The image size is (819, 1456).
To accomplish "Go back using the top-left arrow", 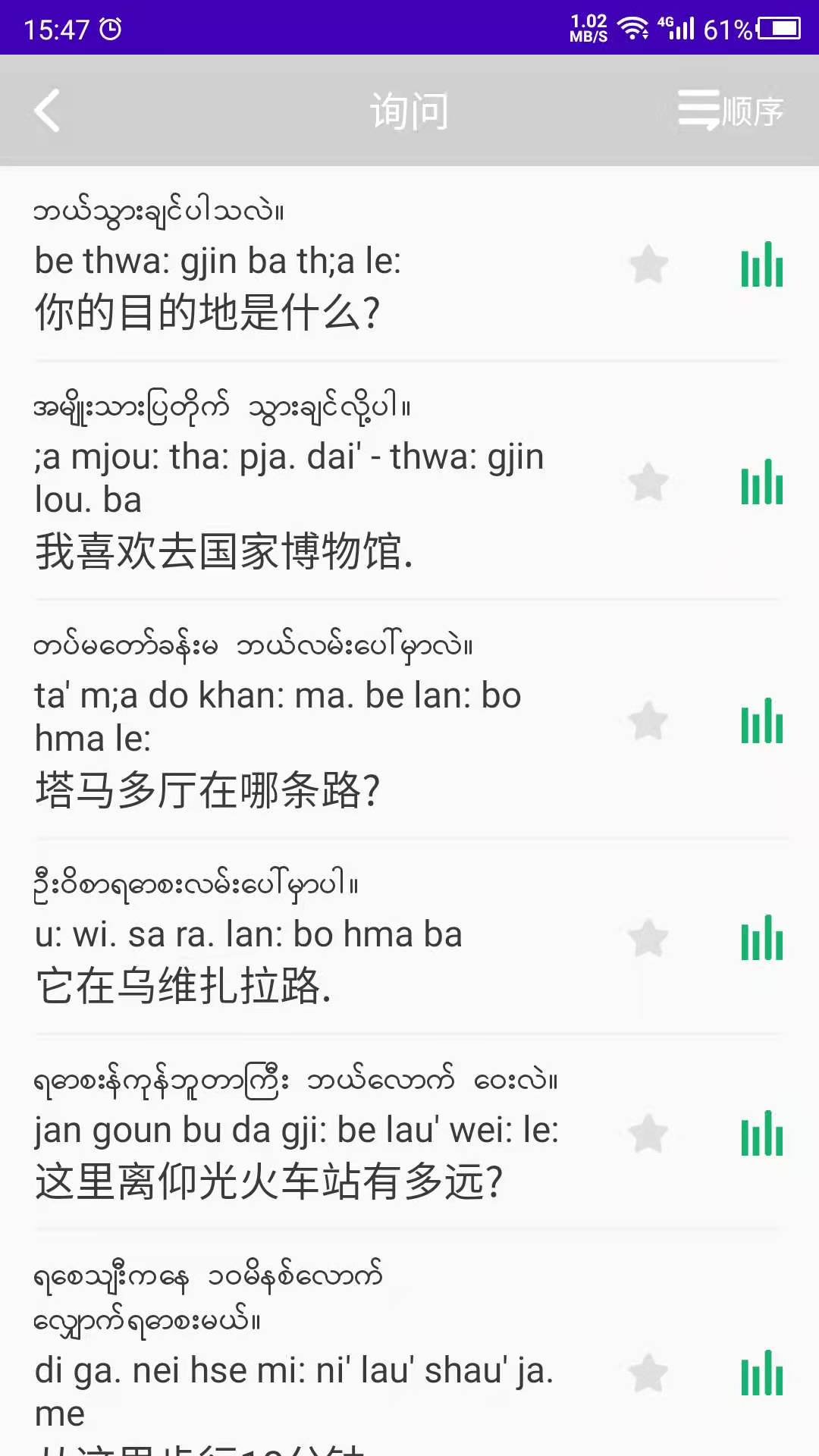I will click(47, 111).
